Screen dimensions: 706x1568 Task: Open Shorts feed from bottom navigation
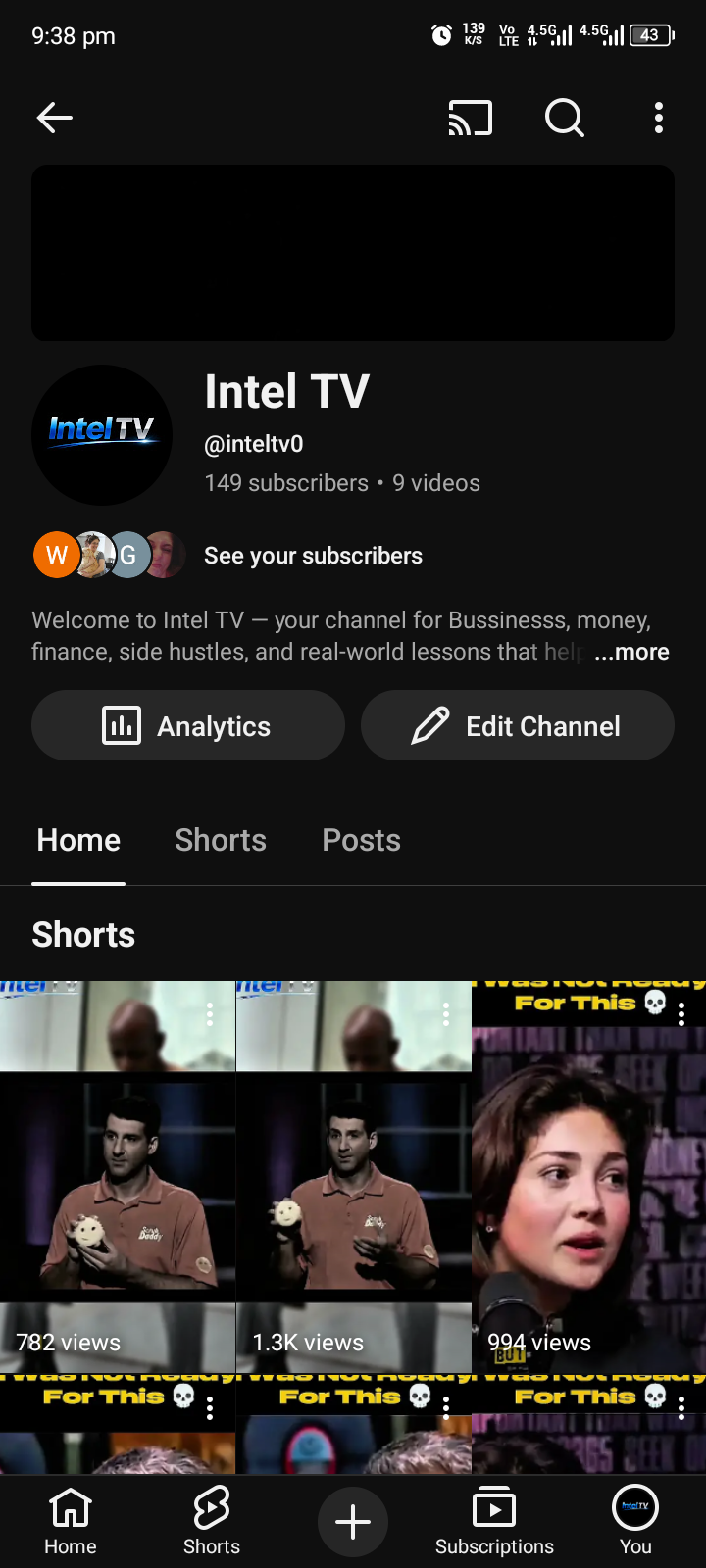click(x=212, y=1521)
